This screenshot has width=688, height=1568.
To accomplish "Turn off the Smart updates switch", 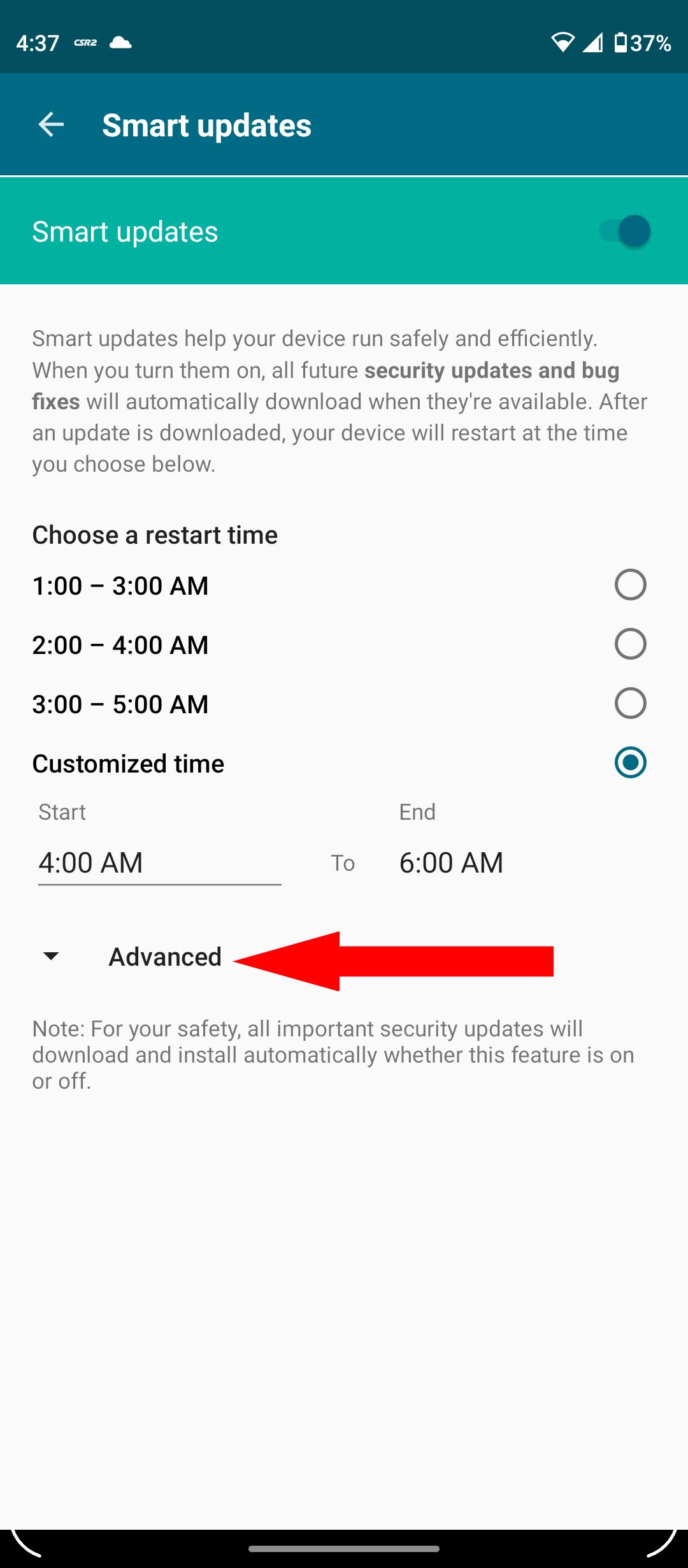I will point(625,231).
